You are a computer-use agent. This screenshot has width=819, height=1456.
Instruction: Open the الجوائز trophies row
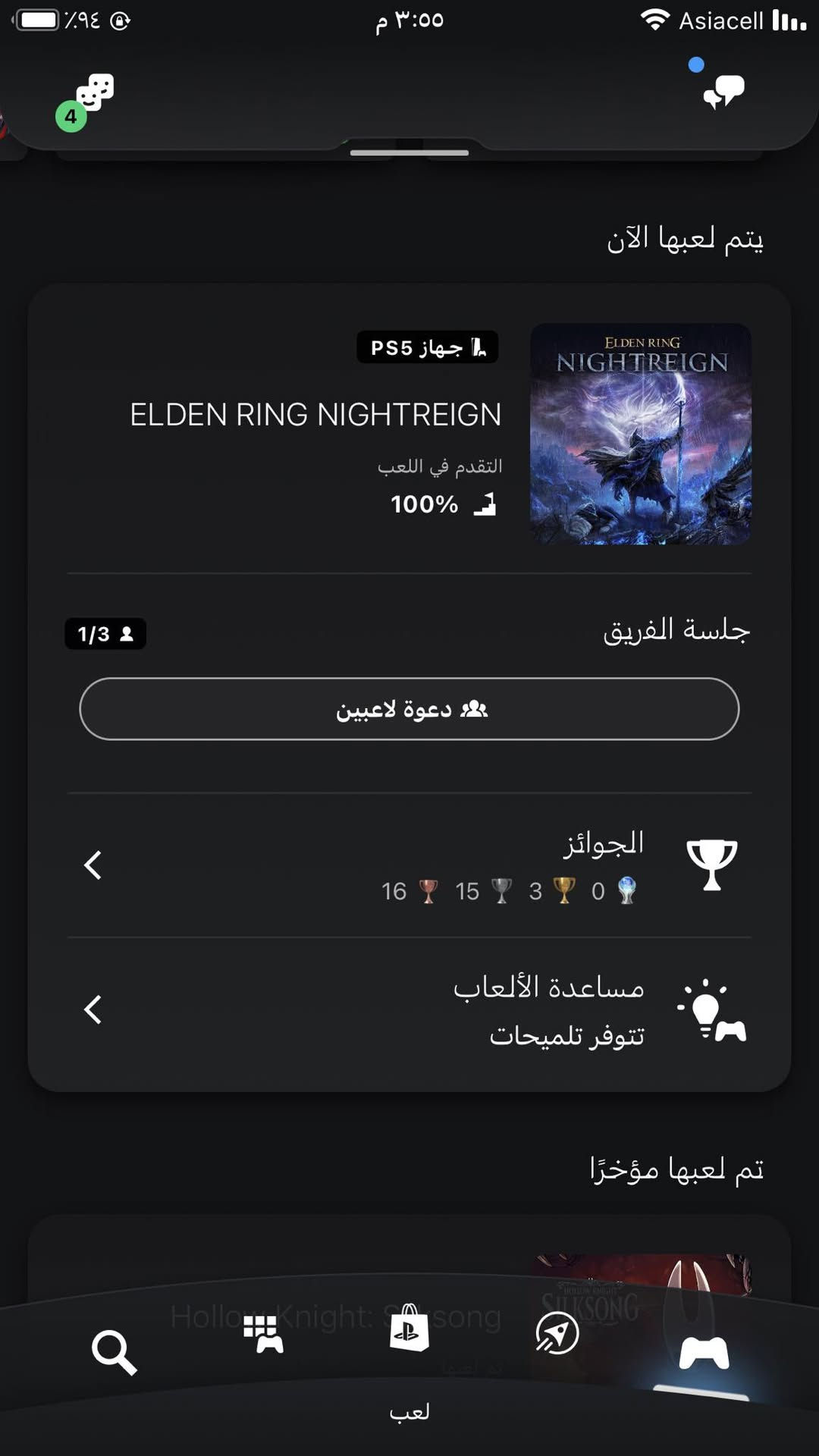409,865
